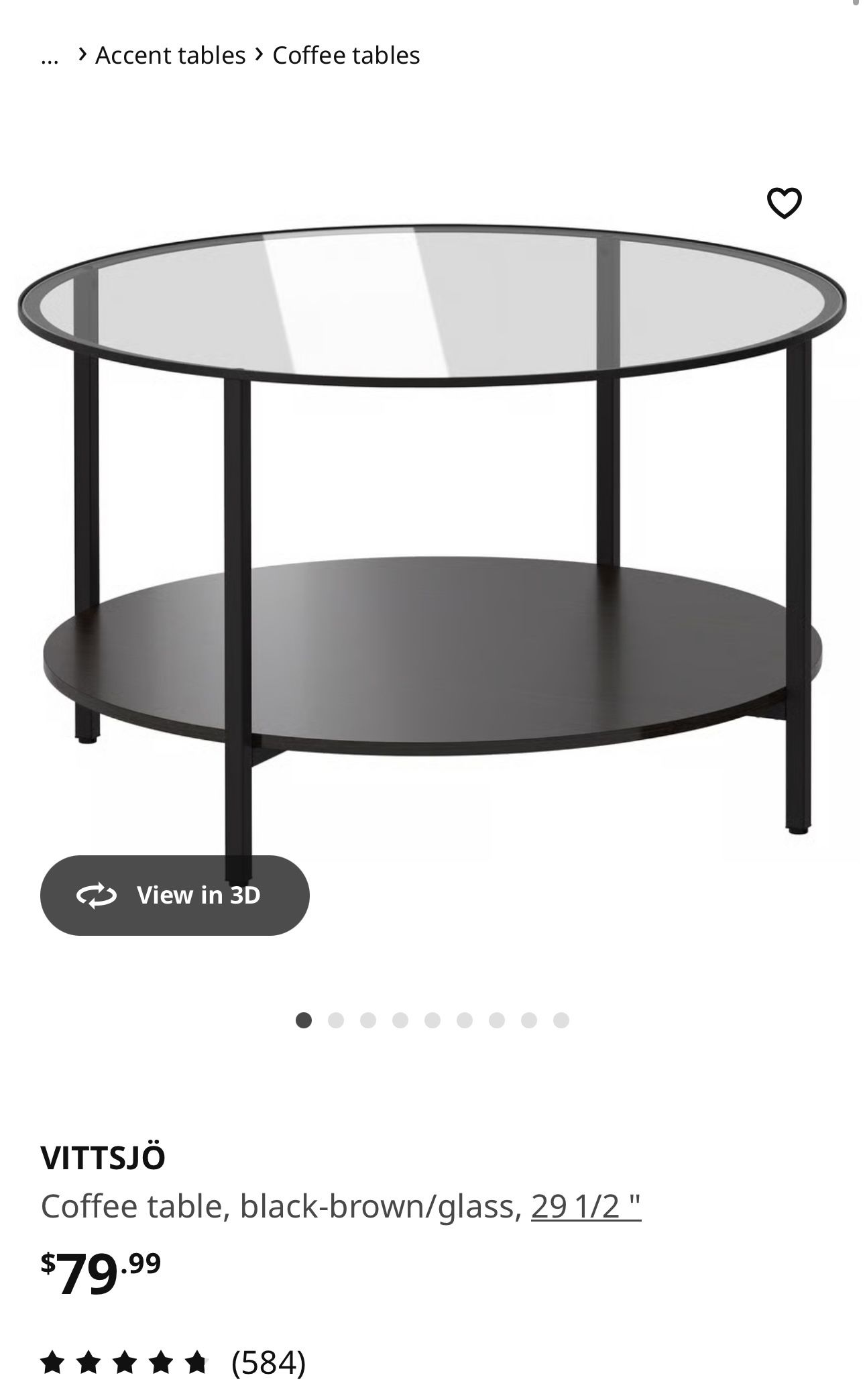Viewport: 865px width, 1400px height.
Task: Expand the collapsed breadcrumb ellipsis
Action: point(50,56)
